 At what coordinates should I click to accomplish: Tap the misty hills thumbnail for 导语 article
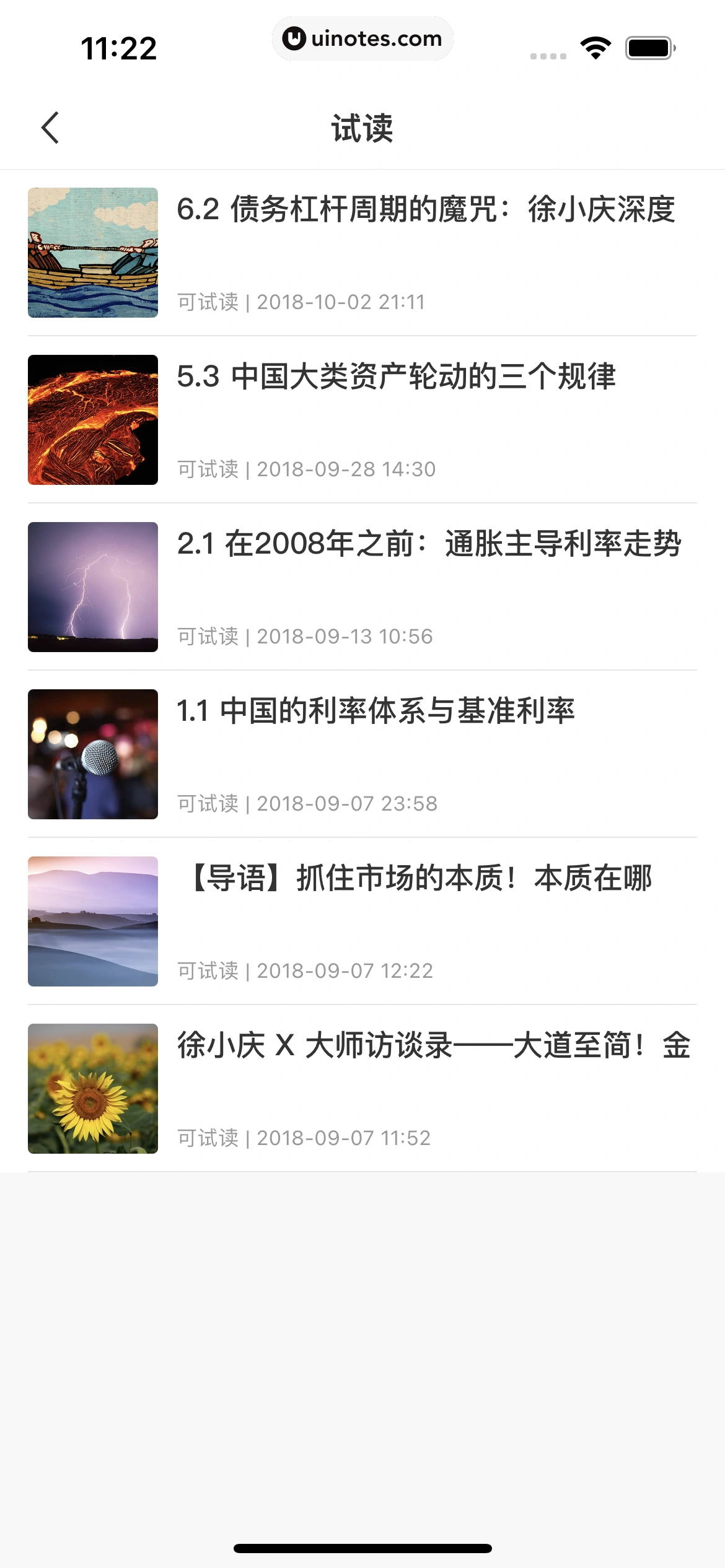[x=93, y=921]
